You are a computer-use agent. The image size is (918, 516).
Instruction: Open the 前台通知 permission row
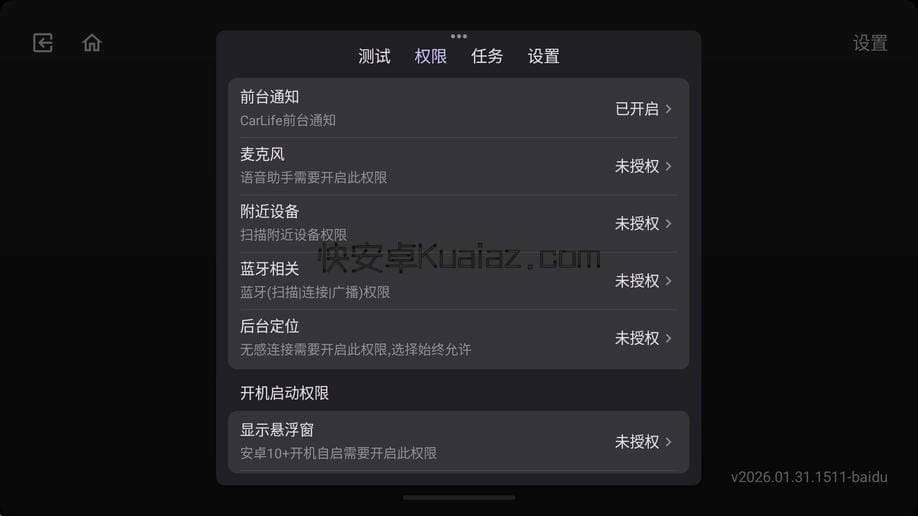[458, 108]
